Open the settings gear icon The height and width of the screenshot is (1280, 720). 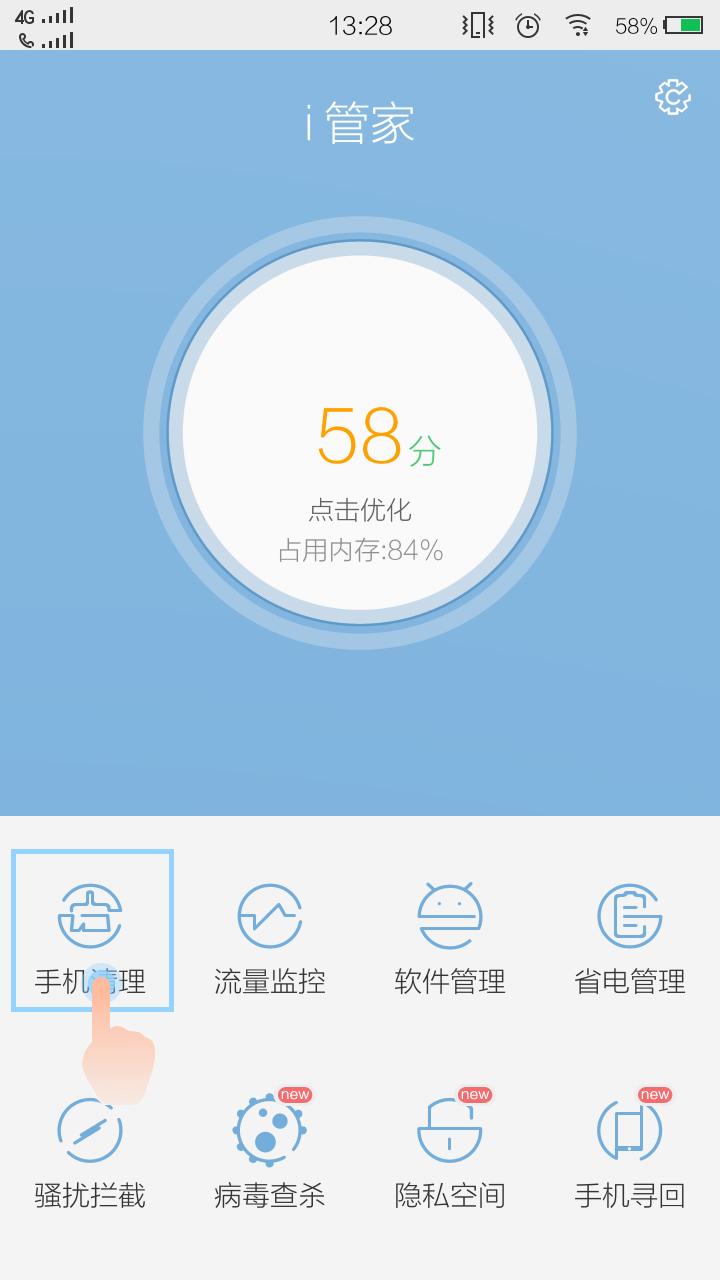pyautogui.click(x=673, y=97)
